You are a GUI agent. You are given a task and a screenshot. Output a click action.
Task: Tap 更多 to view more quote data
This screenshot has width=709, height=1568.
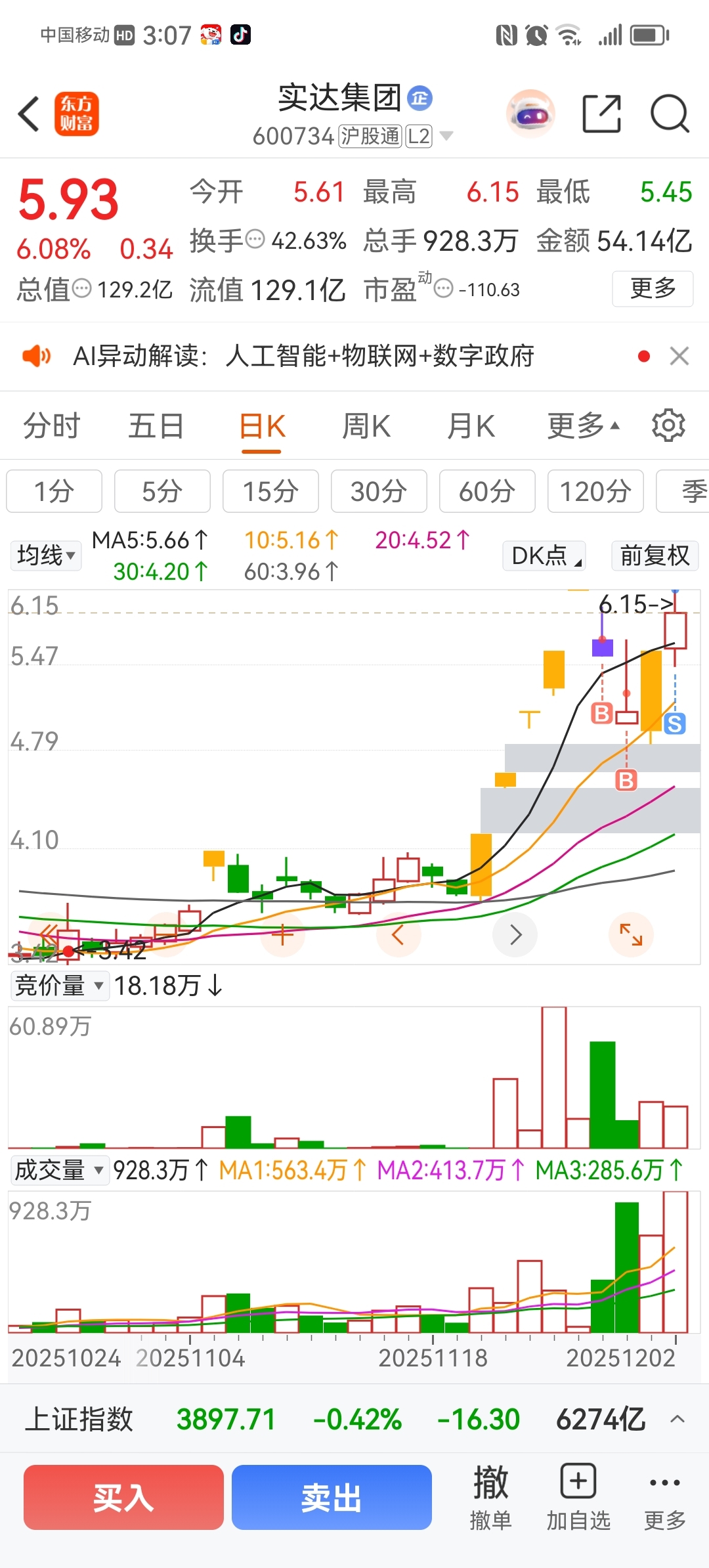tap(652, 288)
